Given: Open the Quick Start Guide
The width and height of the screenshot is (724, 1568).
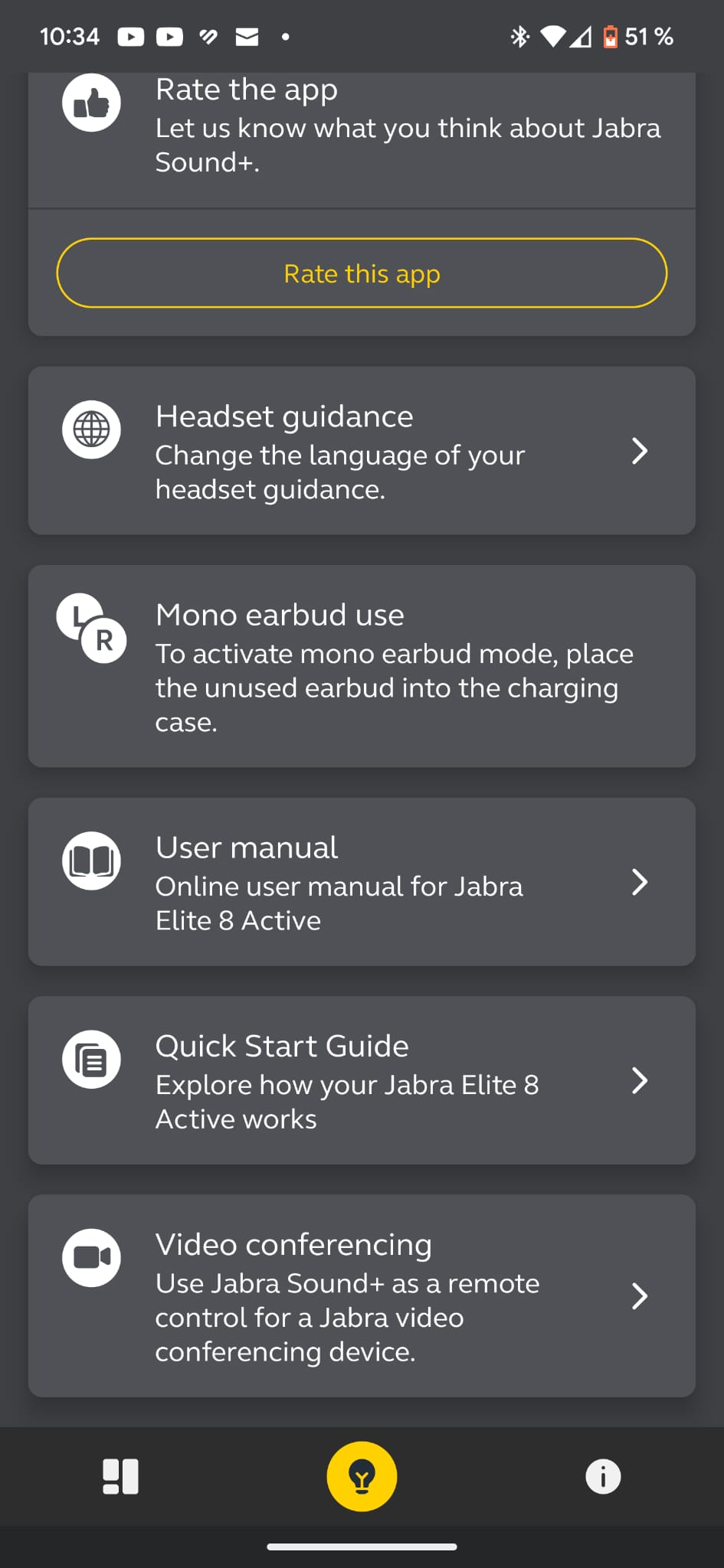Looking at the screenshot, I should pos(362,1080).
